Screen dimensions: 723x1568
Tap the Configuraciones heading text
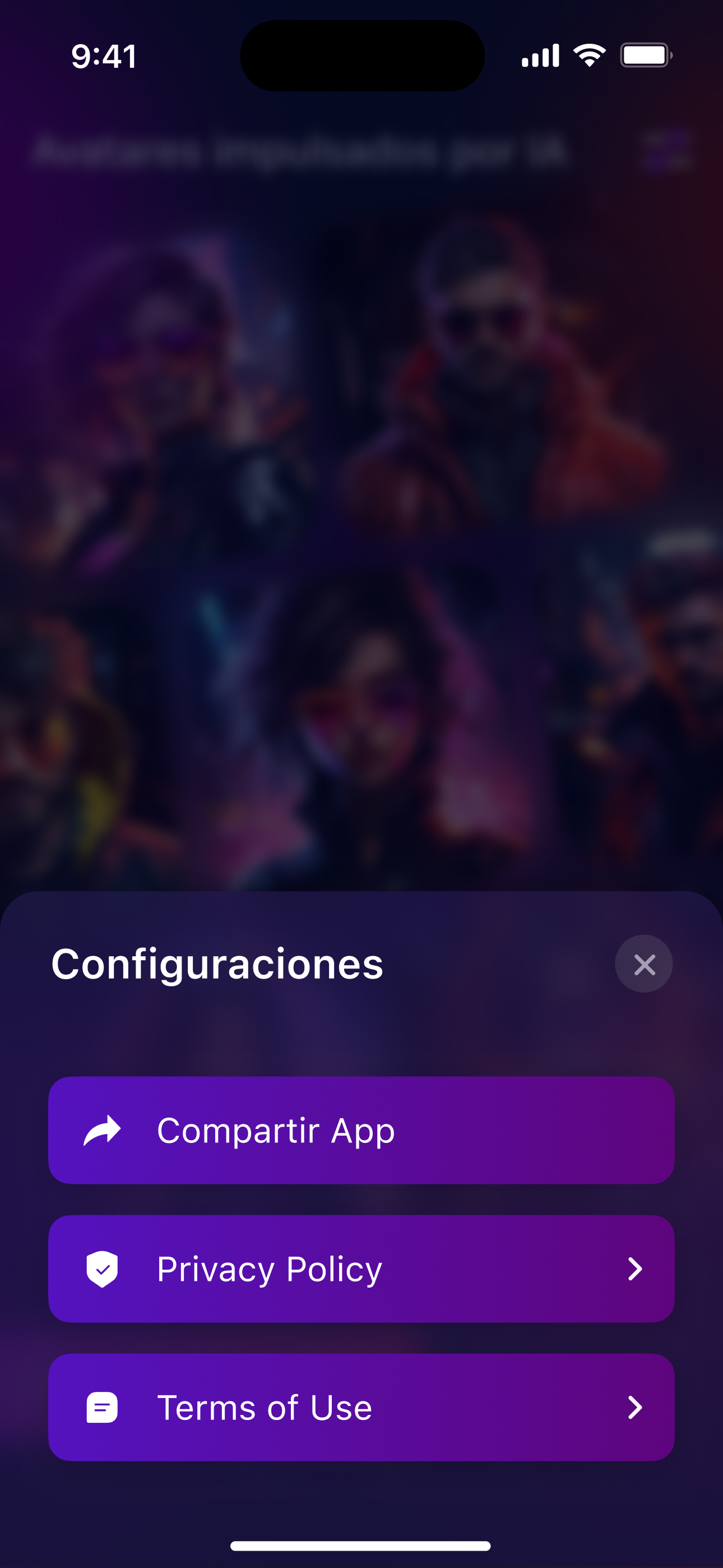pyautogui.click(x=217, y=965)
